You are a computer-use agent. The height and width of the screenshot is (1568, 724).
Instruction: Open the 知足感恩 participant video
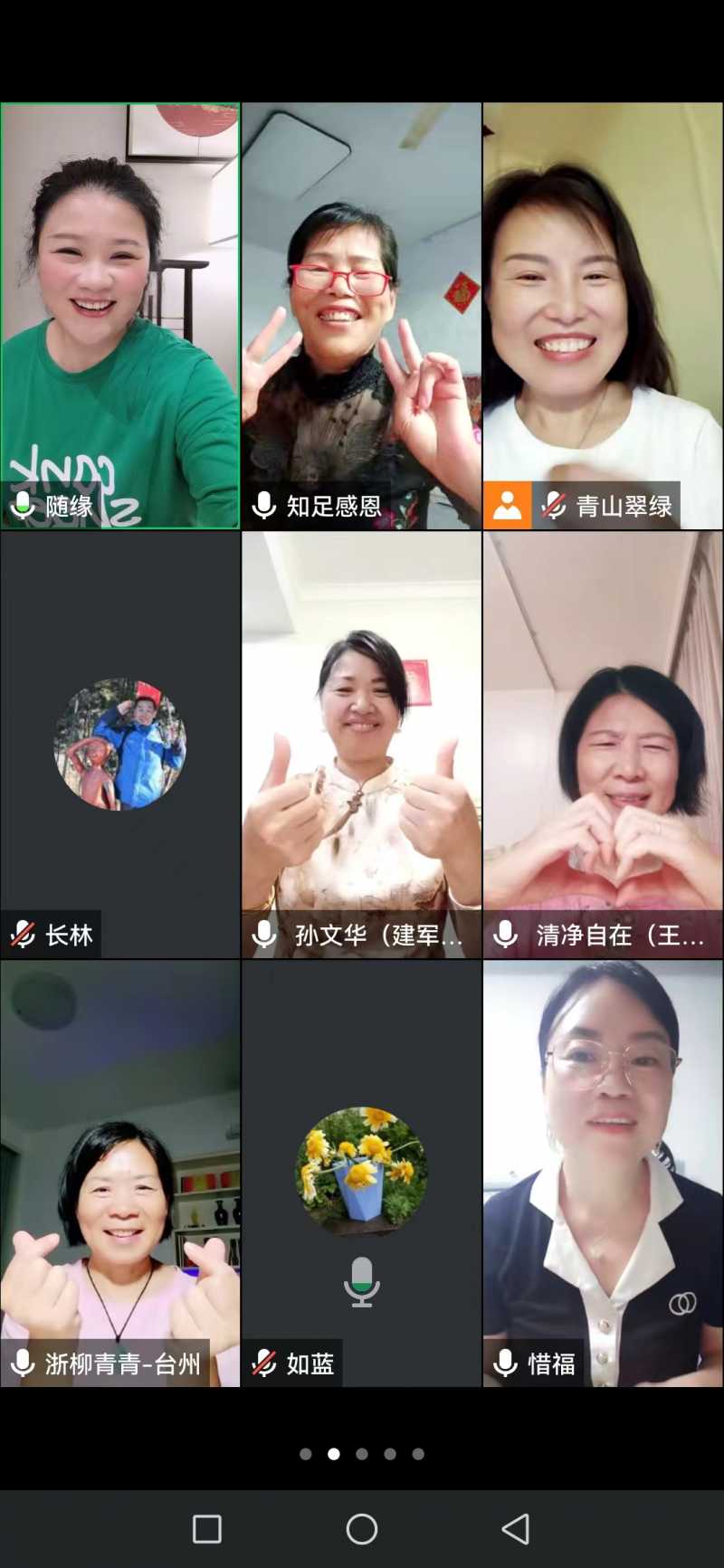coord(361,315)
